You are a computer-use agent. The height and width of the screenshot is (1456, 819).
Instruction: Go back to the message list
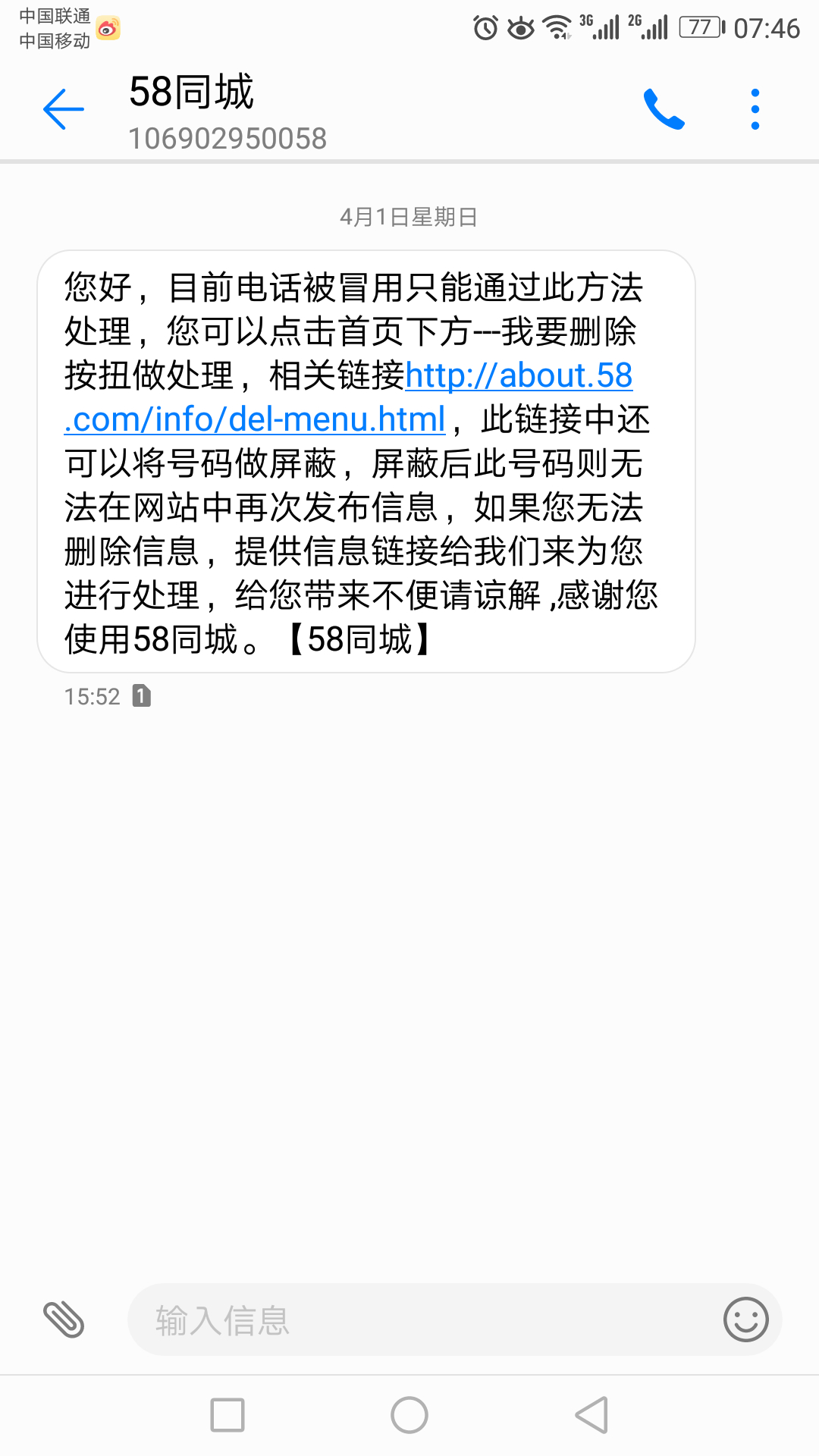point(64,109)
